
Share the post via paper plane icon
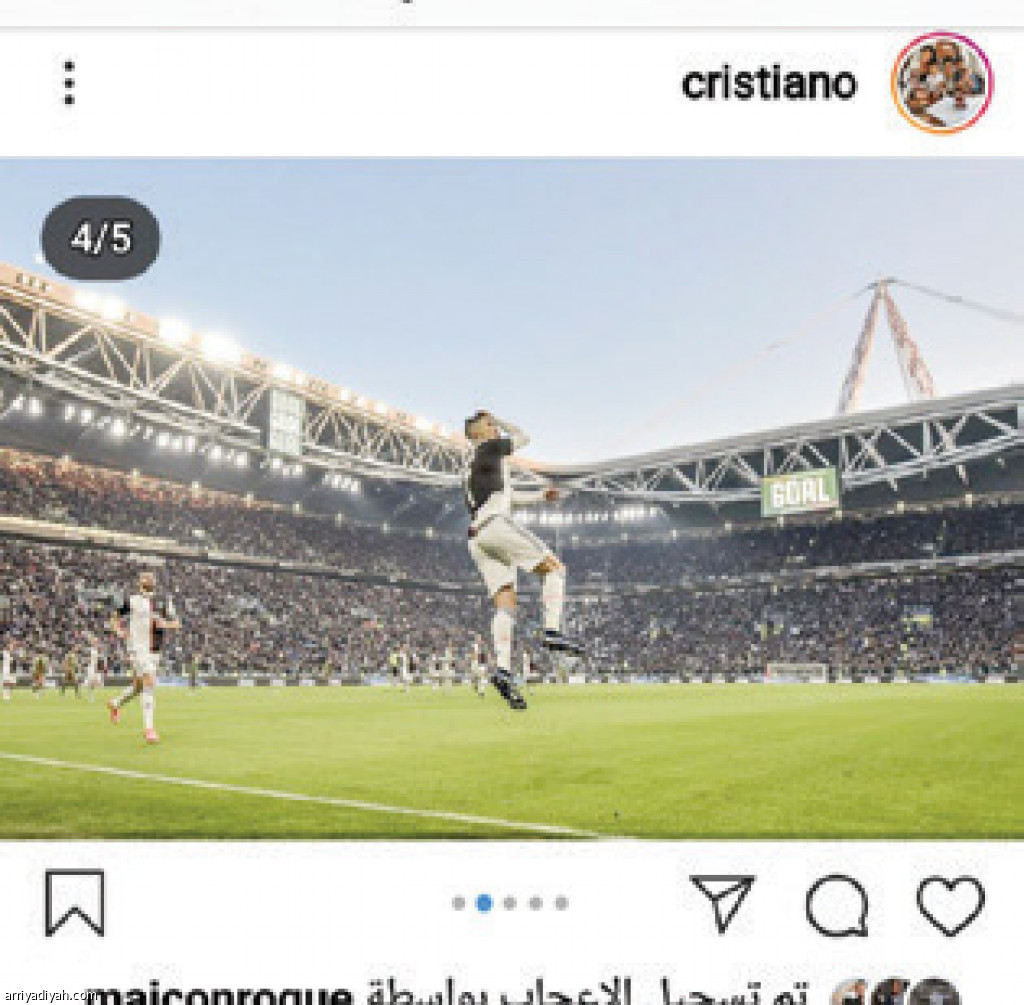point(721,903)
